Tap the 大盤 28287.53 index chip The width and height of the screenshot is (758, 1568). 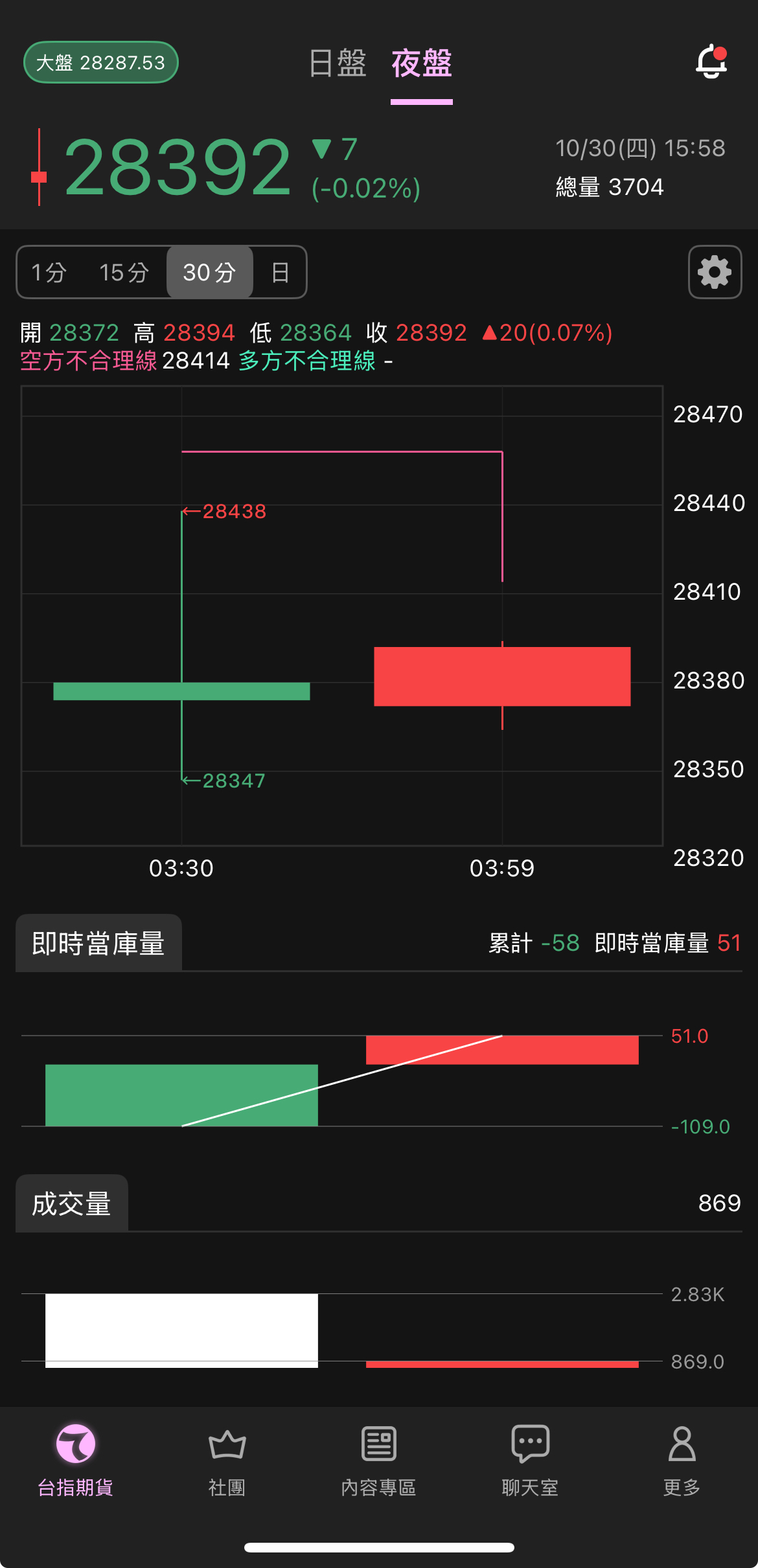101,63
